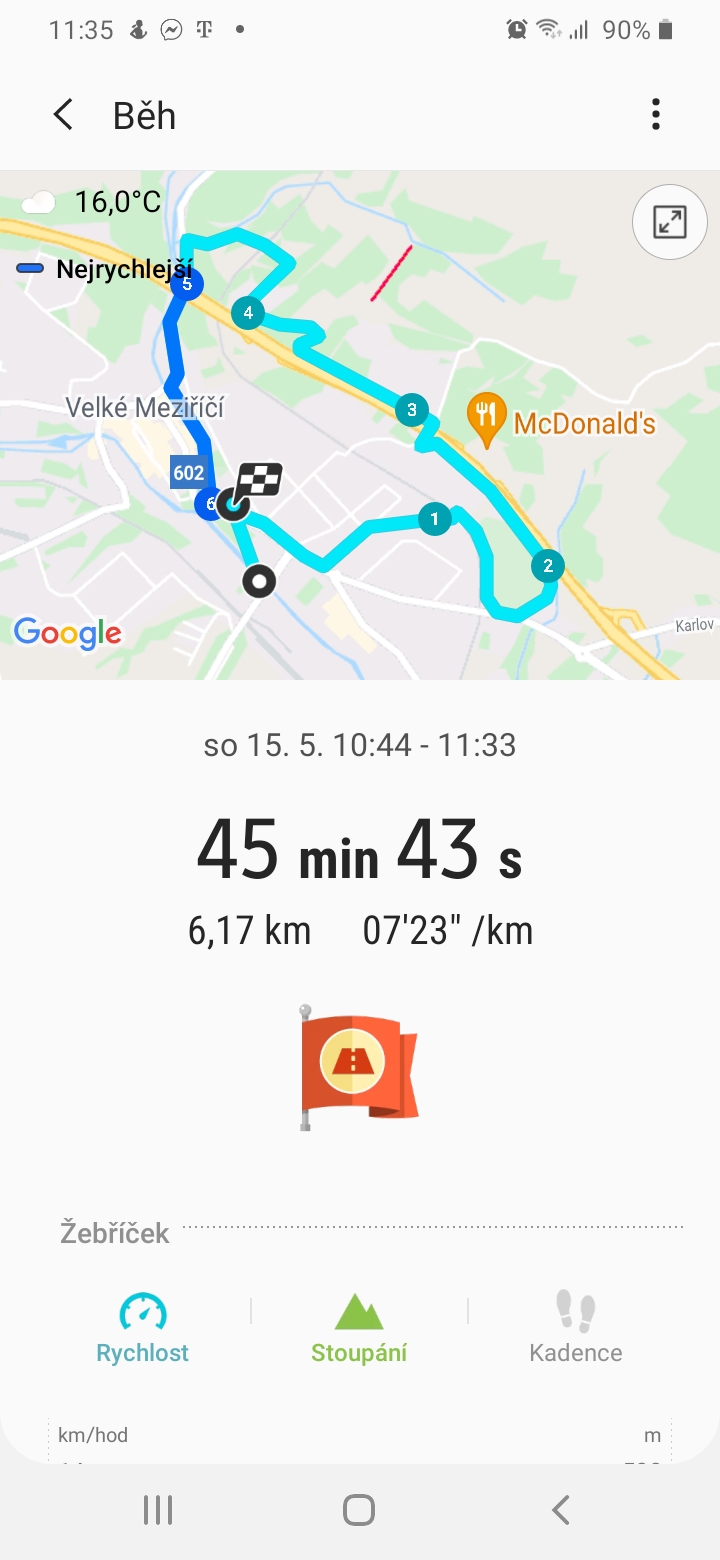Expand the route map to fullscreen
720x1560 pixels.
[x=670, y=222]
